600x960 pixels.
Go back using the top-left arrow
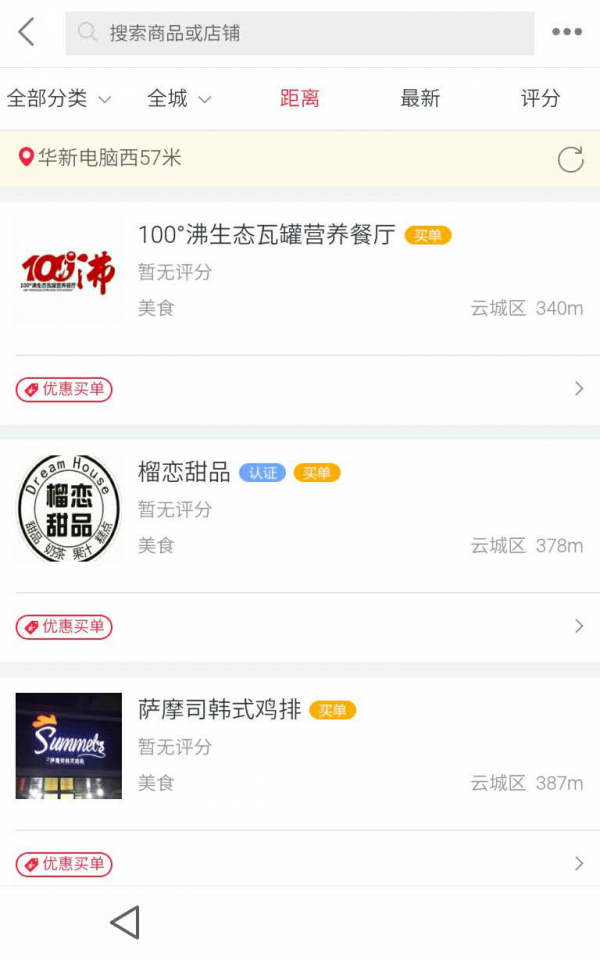pyautogui.click(x=27, y=32)
